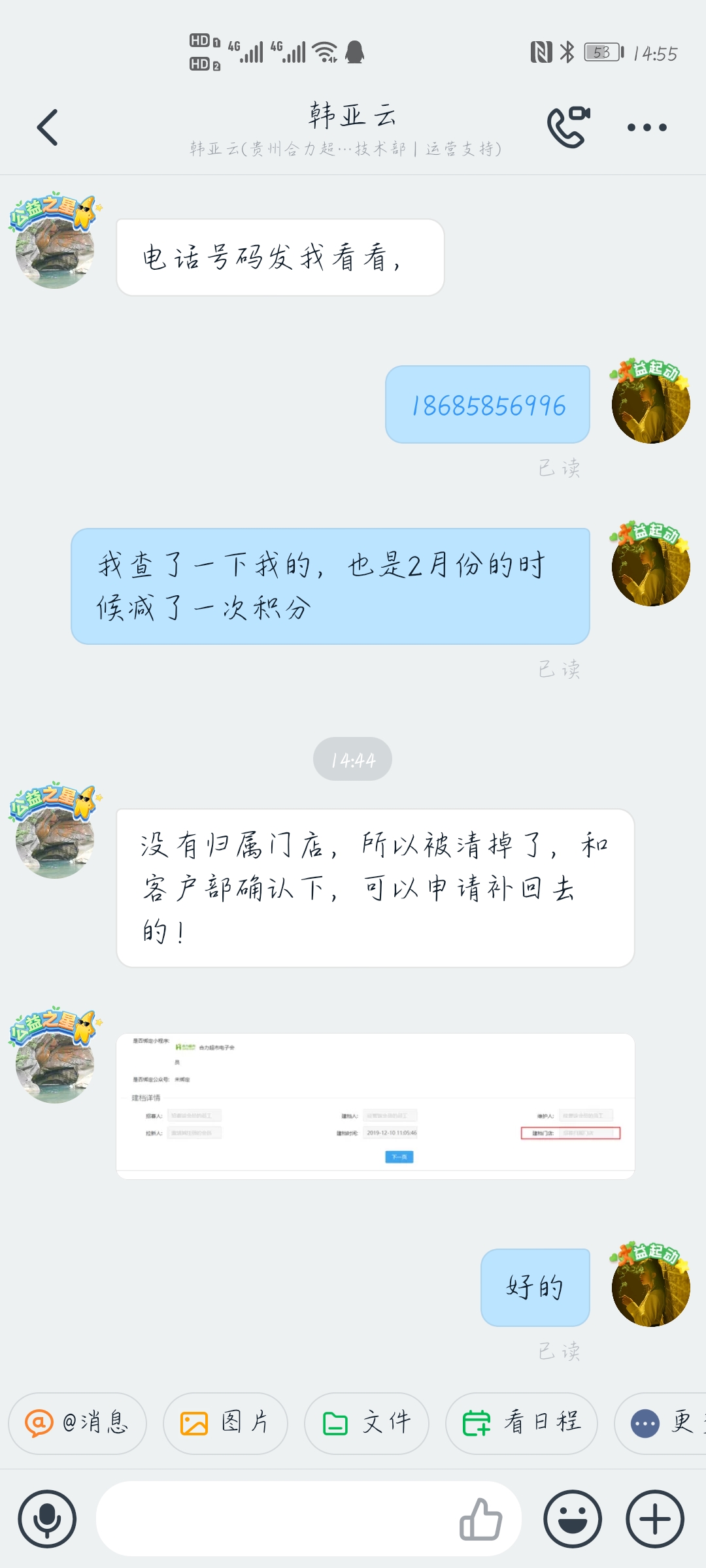The image size is (706, 1568).
Task: Open the screenshot image sent by 韩亚云
Action: pos(375,1106)
